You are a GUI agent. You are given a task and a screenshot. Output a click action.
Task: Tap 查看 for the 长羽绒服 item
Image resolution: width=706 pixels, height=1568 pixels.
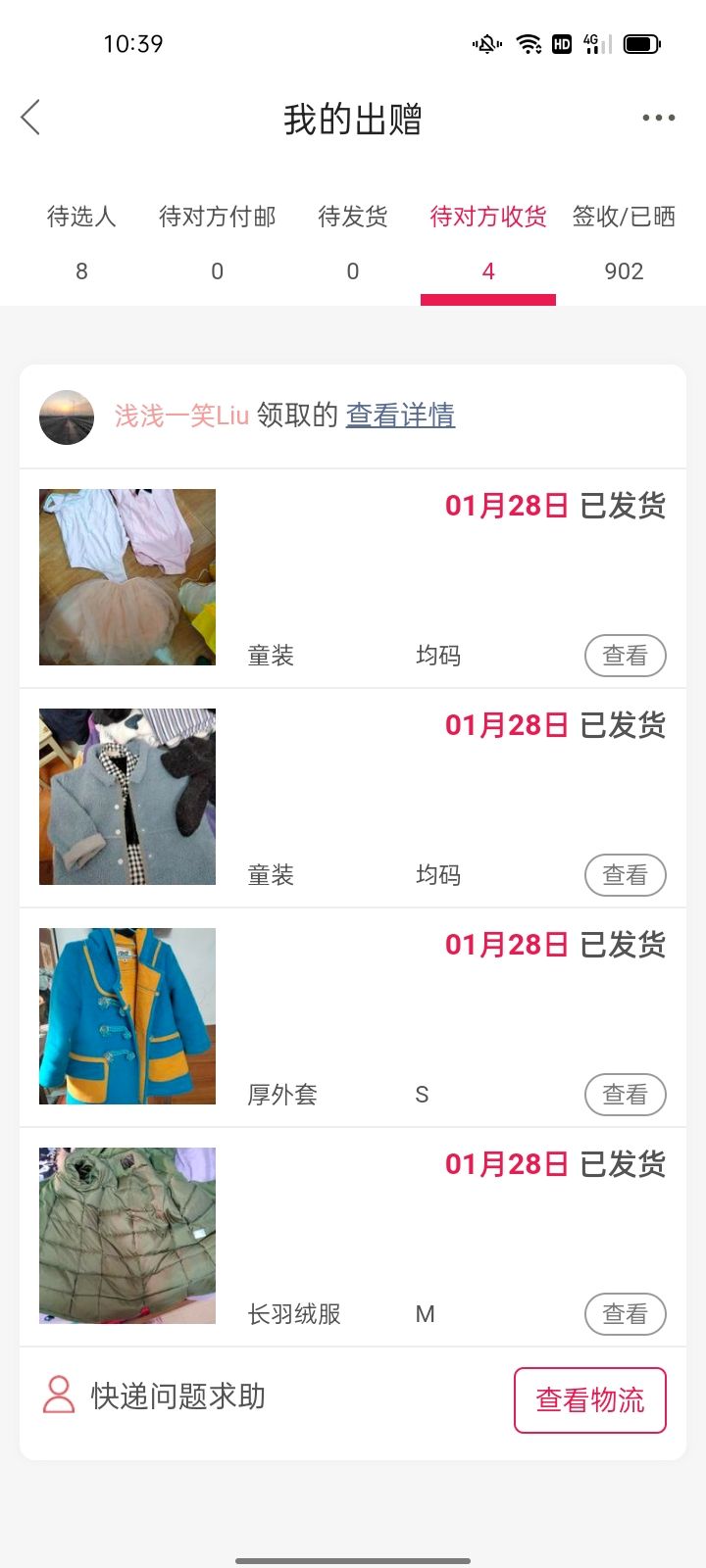pyautogui.click(x=626, y=1314)
